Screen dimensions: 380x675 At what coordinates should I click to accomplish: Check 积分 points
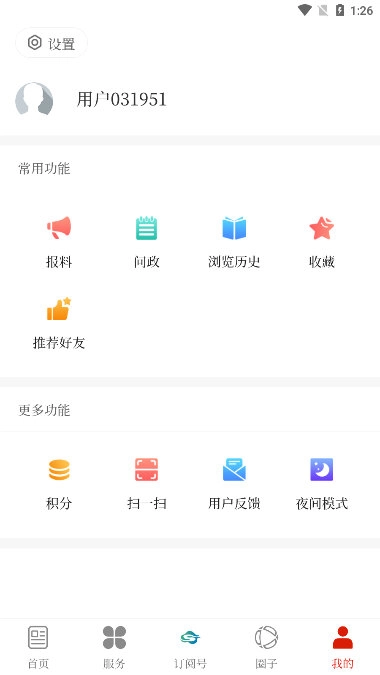pyautogui.click(x=59, y=484)
